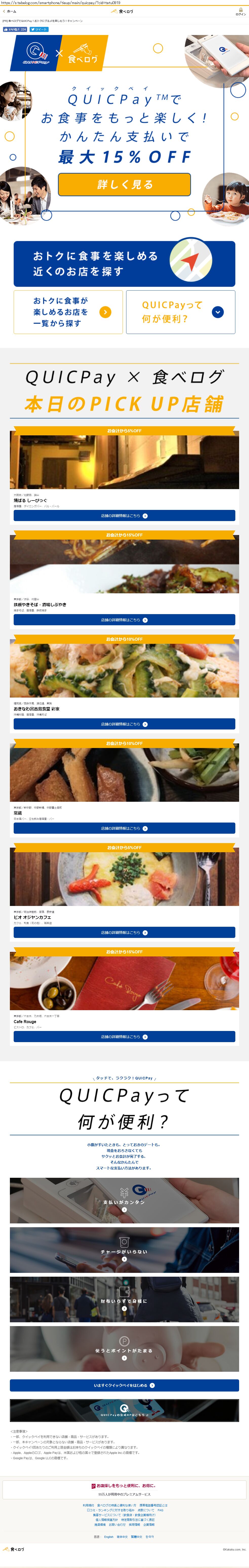Open the Cafe Rouge details button
The height and width of the screenshot is (1568, 249).
(124, 1036)
